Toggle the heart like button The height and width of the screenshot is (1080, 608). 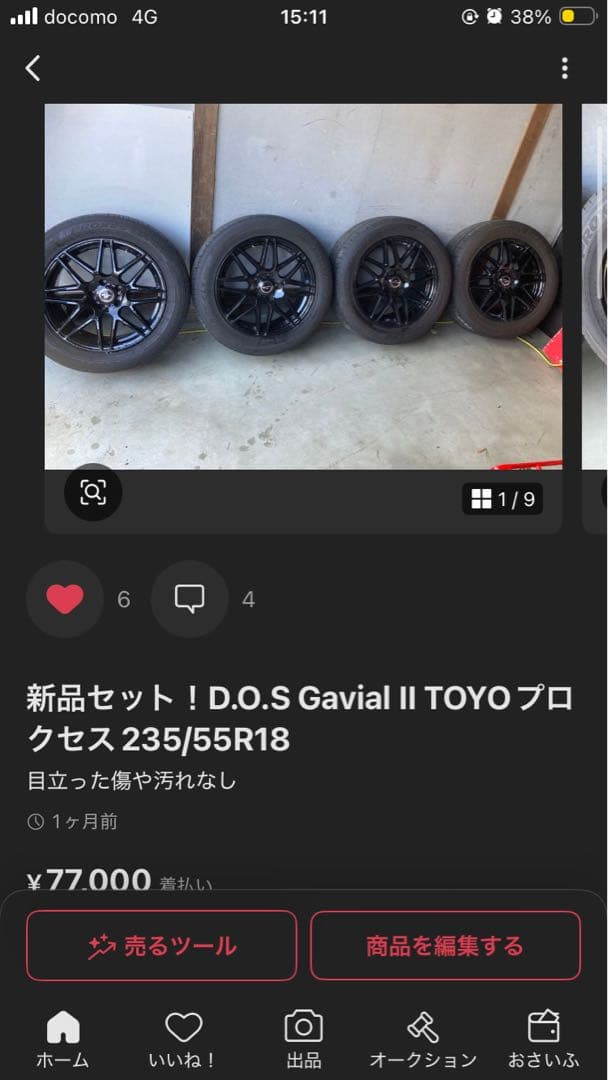(65, 599)
